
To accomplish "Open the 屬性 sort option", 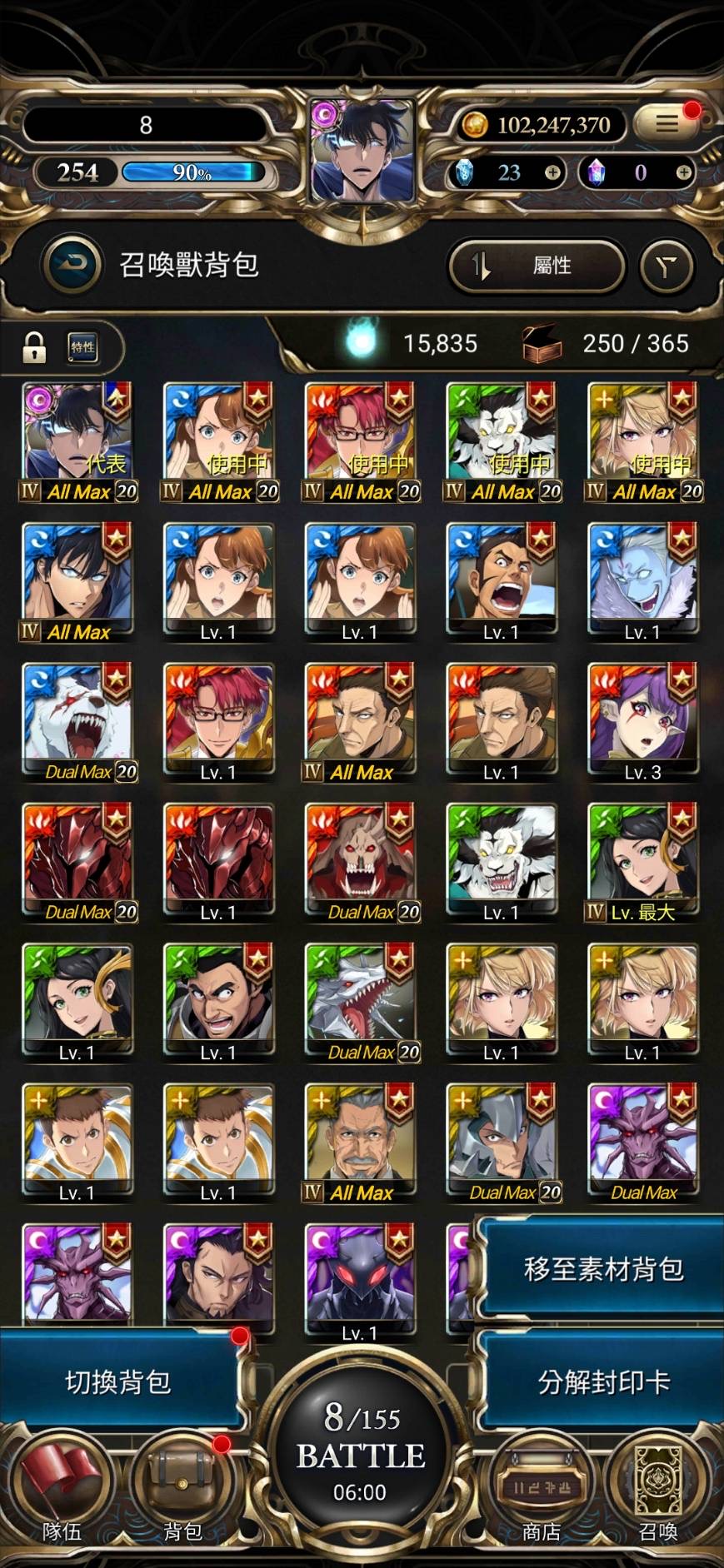I will 537,266.
